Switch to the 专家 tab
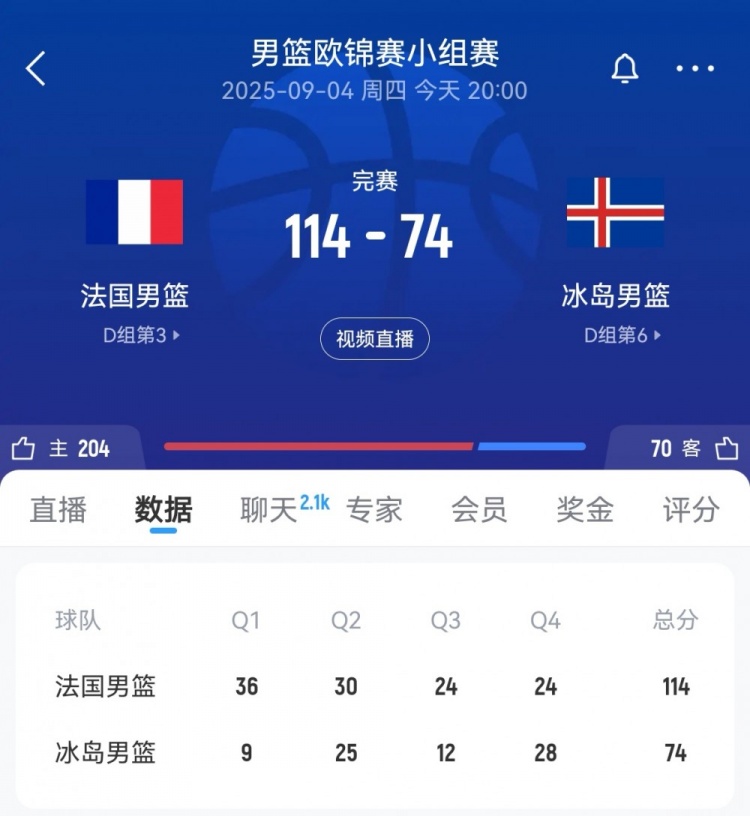 click(374, 510)
